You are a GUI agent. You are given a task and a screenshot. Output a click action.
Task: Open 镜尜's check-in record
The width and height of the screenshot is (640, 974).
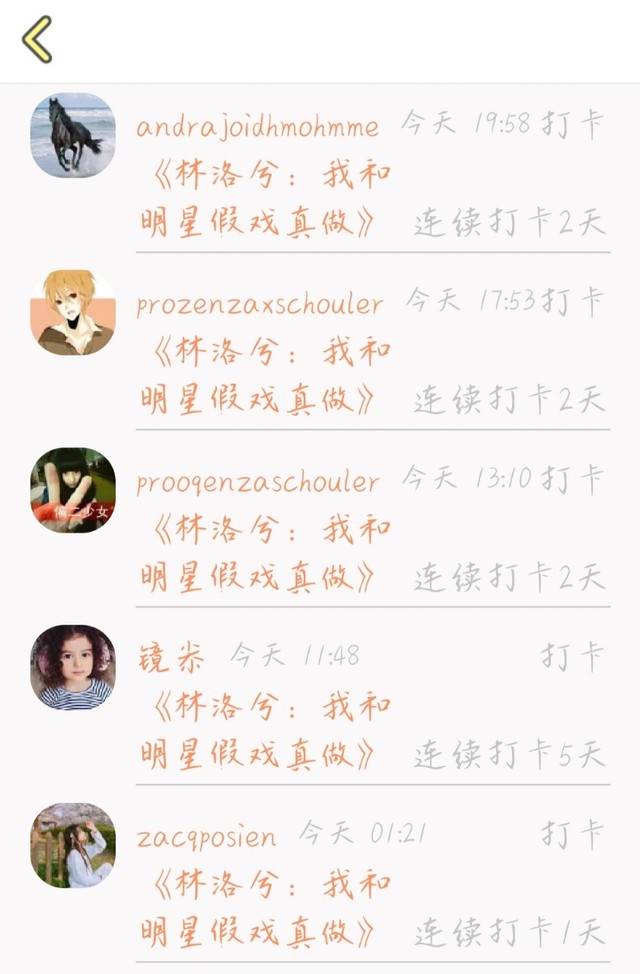320,705
